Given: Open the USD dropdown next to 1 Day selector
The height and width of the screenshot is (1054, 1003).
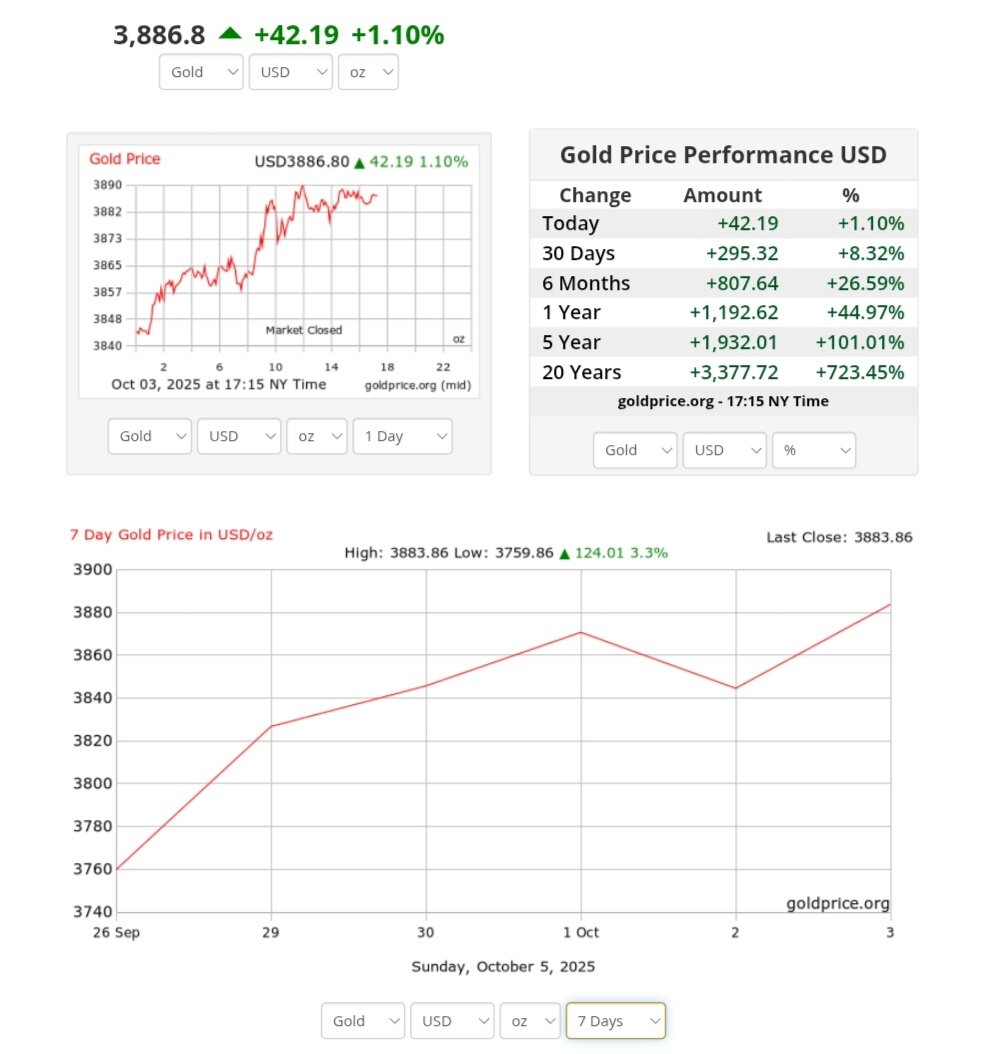Looking at the screenshot, I should [239, 436].
